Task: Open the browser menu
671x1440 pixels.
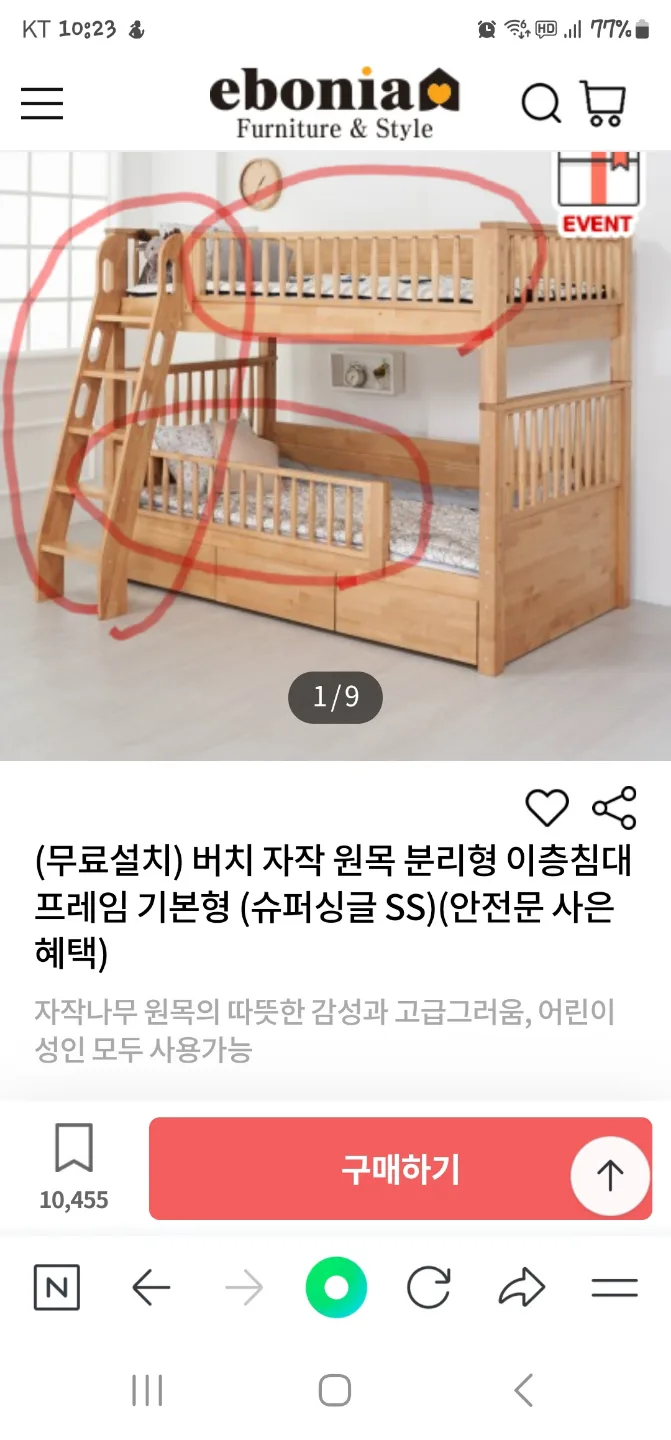Action: click(x=614, y=1288)
